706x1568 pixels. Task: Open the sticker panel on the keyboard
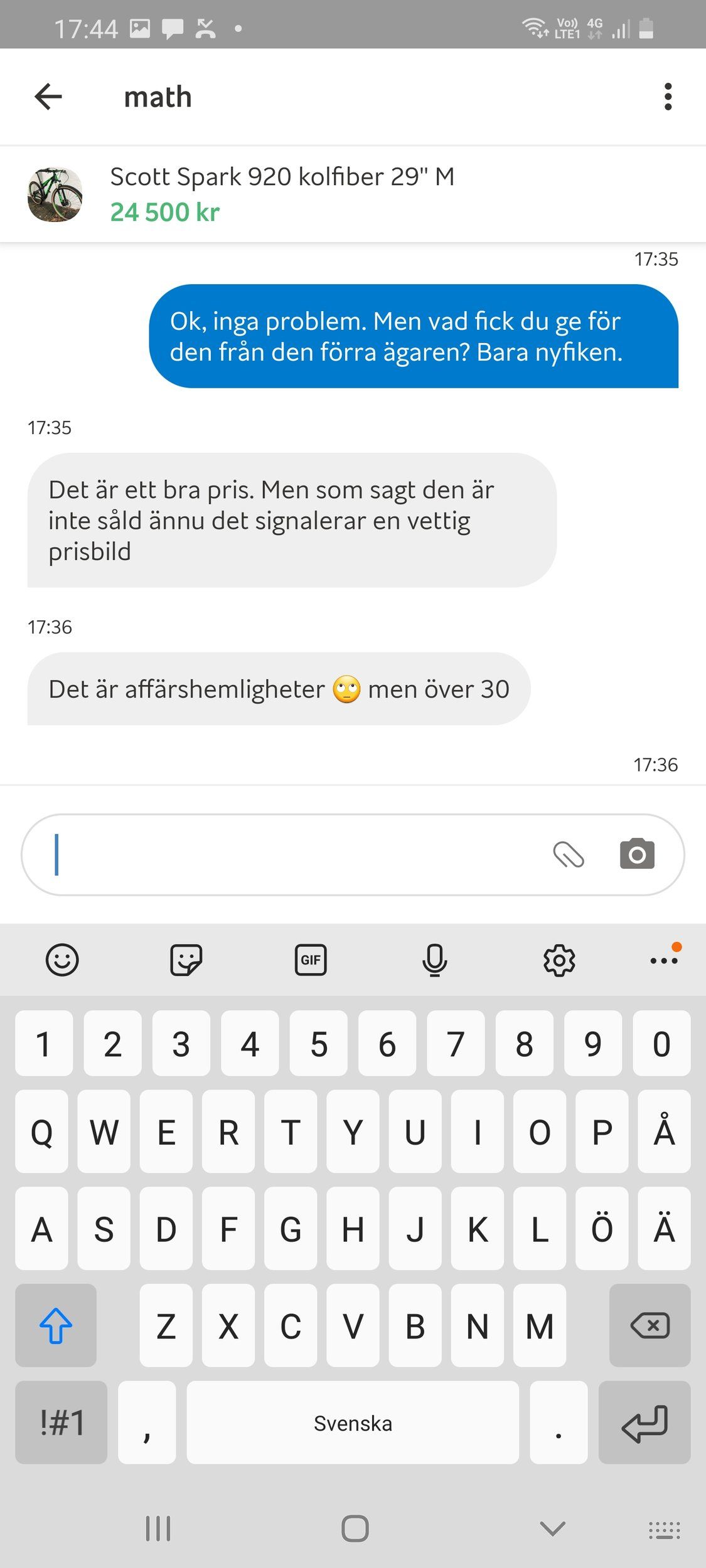pos(186,960)
